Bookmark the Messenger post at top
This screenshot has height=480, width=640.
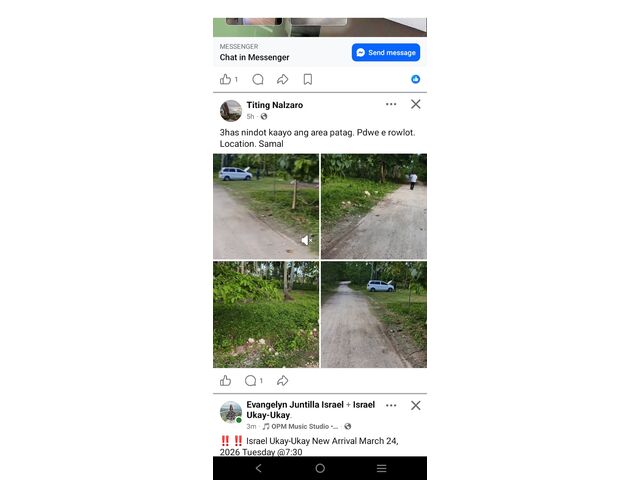coord(307,79)
